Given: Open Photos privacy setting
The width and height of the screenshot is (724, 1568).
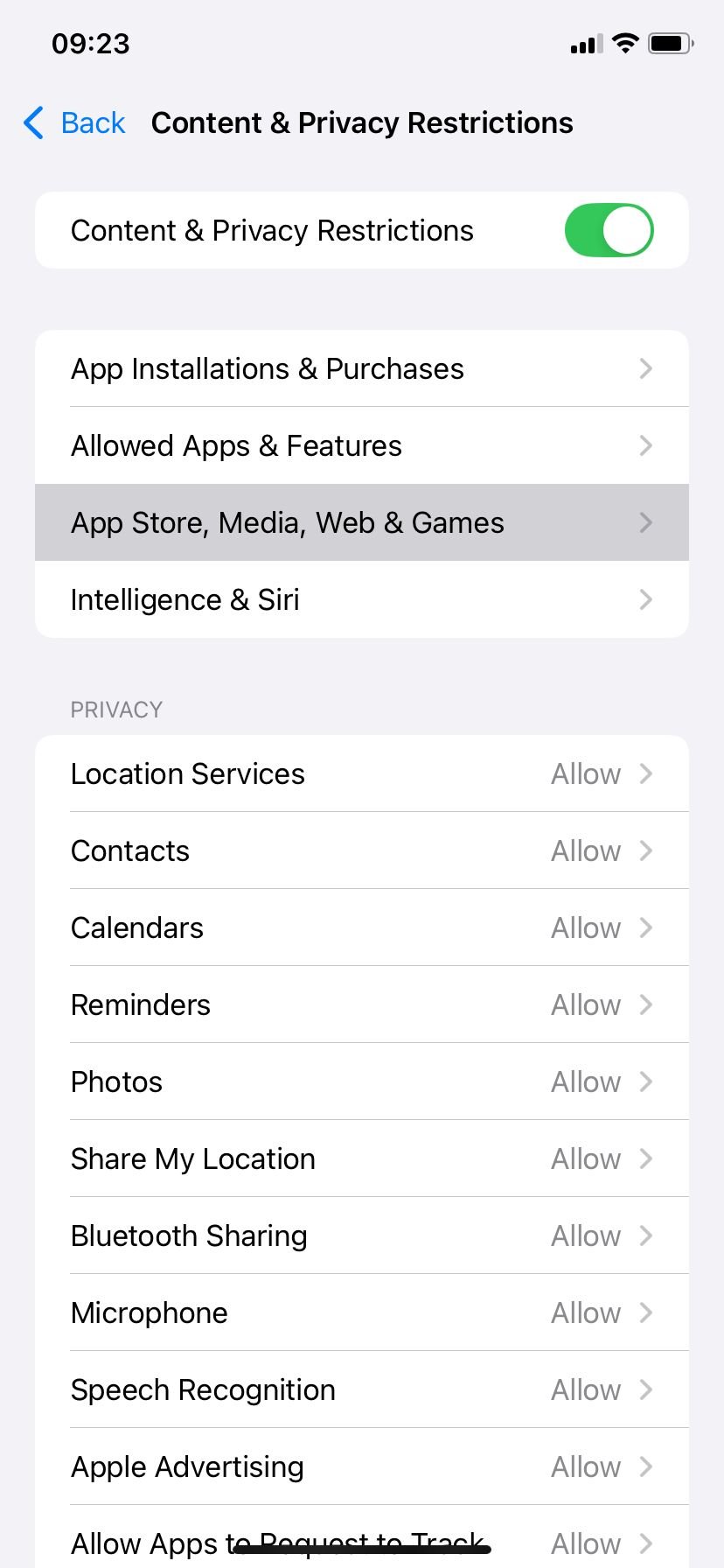Looking at the screenshot, I should point(361,1082).
